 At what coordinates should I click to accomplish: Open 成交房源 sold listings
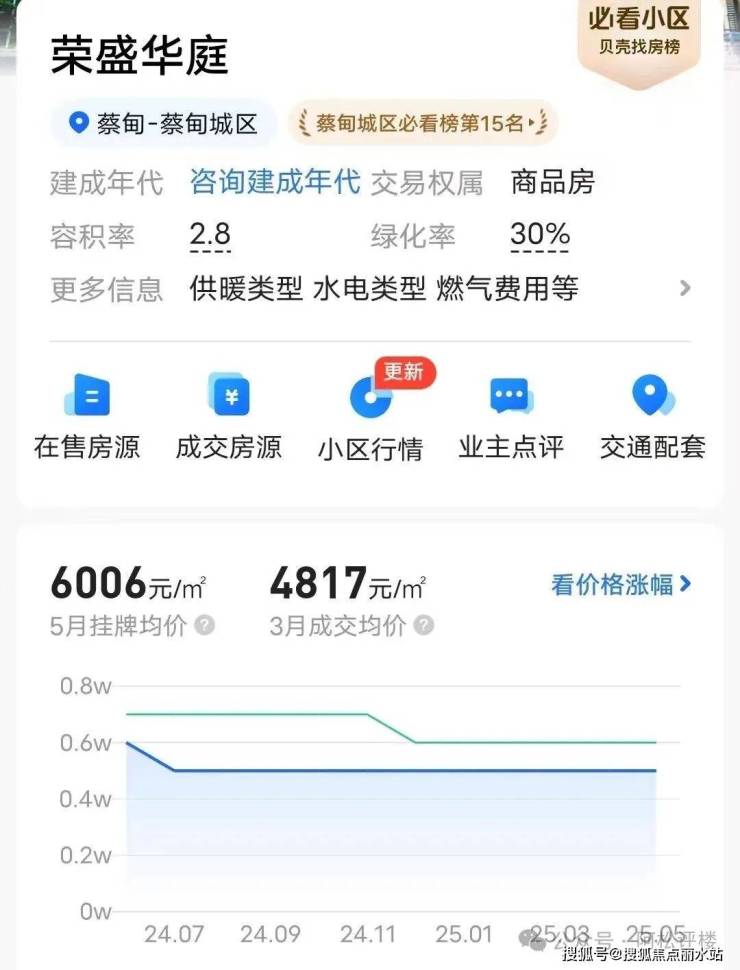(x=229, y=417)
